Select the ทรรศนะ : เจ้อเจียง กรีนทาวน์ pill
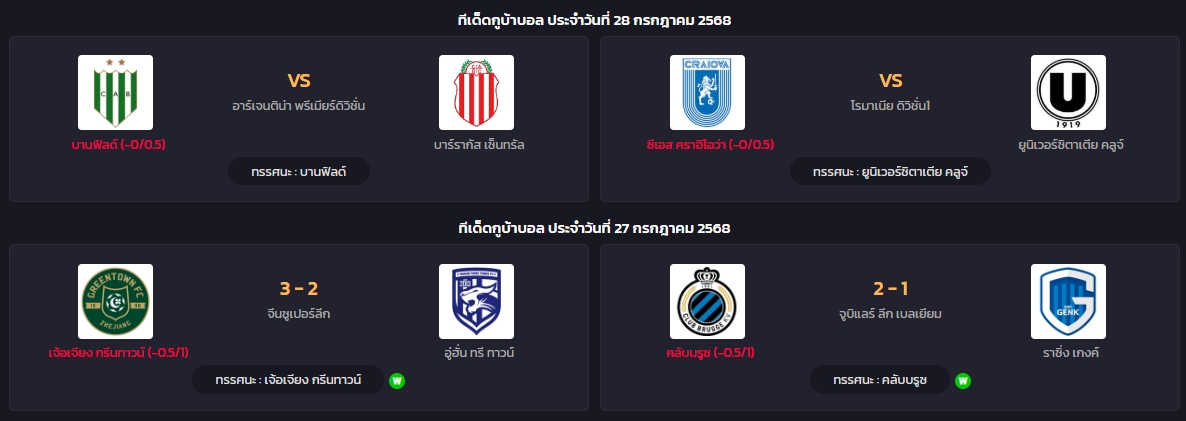The width and height of the screenshot is (1186, 421). (x=287, y=380)
